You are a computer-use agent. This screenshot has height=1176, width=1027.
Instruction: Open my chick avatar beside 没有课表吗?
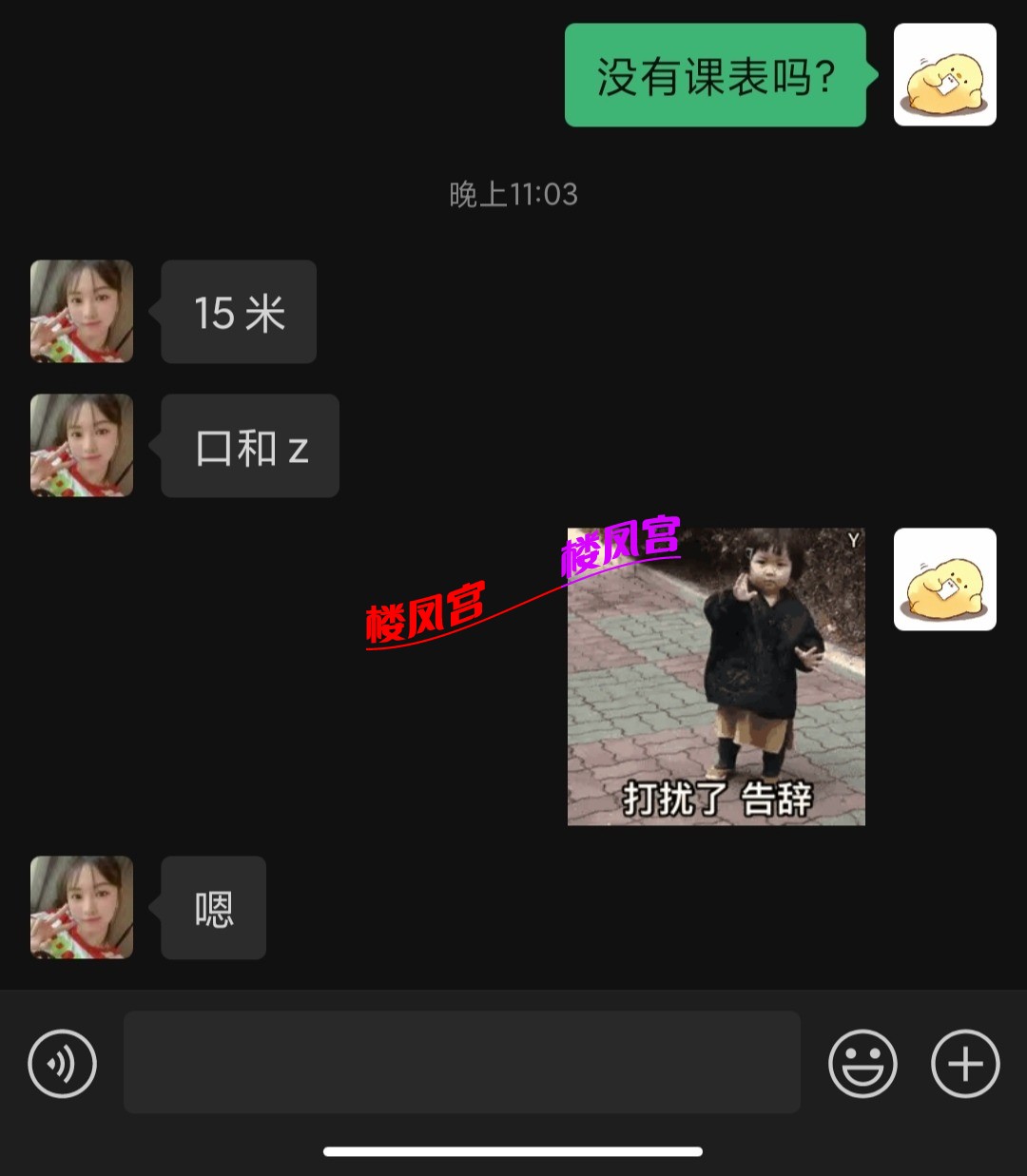[944, 75]
